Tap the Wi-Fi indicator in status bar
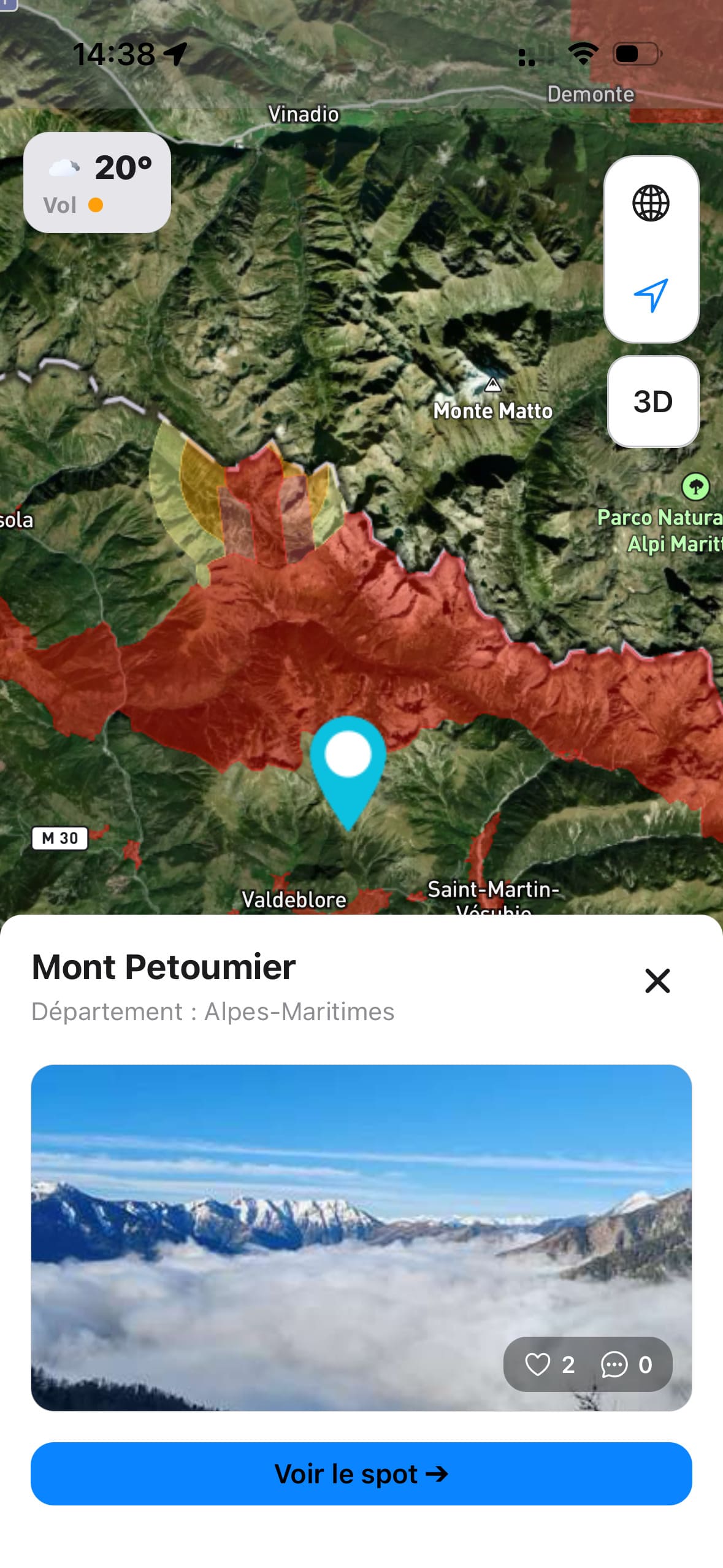 (x=583, y=54)
